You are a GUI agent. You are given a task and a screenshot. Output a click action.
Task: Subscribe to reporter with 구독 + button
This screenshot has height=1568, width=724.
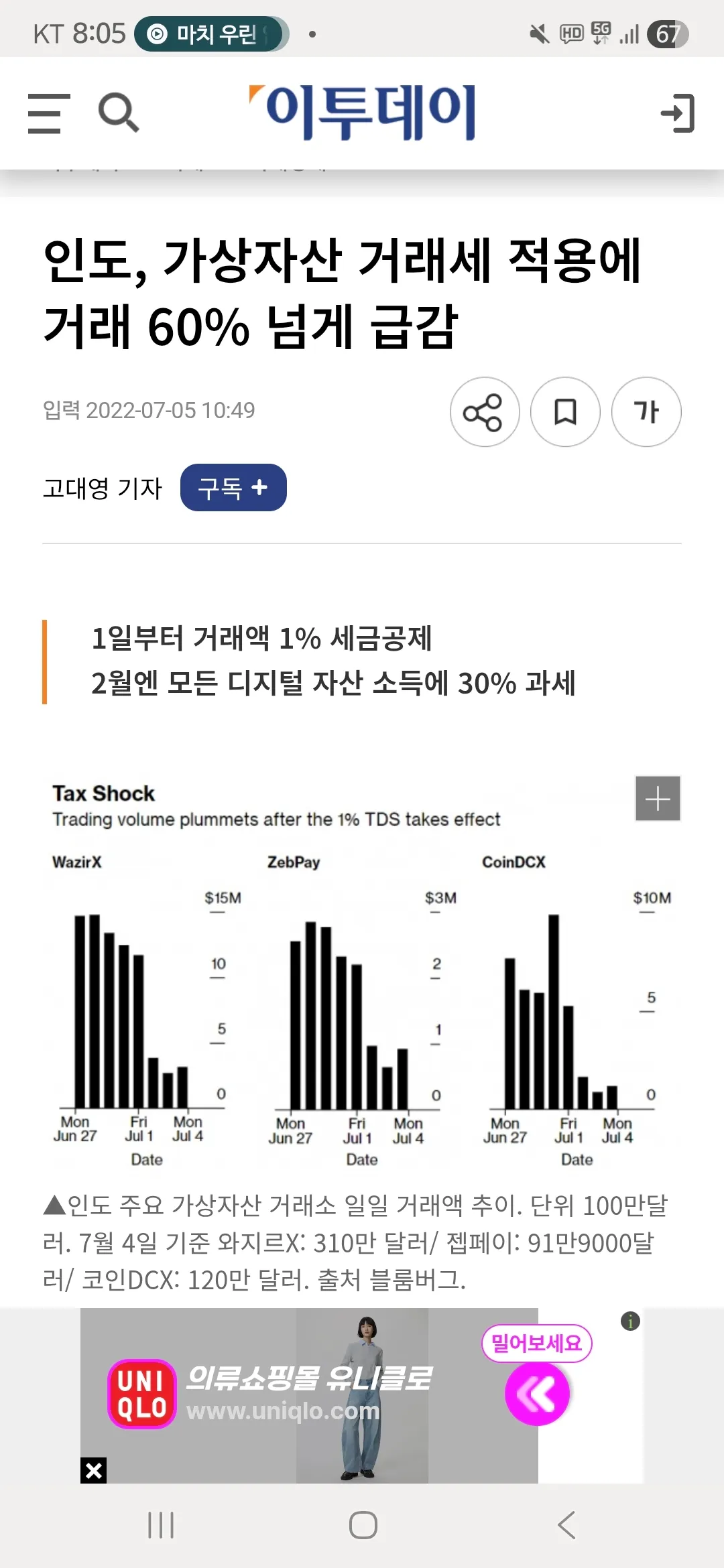[233, 487]
